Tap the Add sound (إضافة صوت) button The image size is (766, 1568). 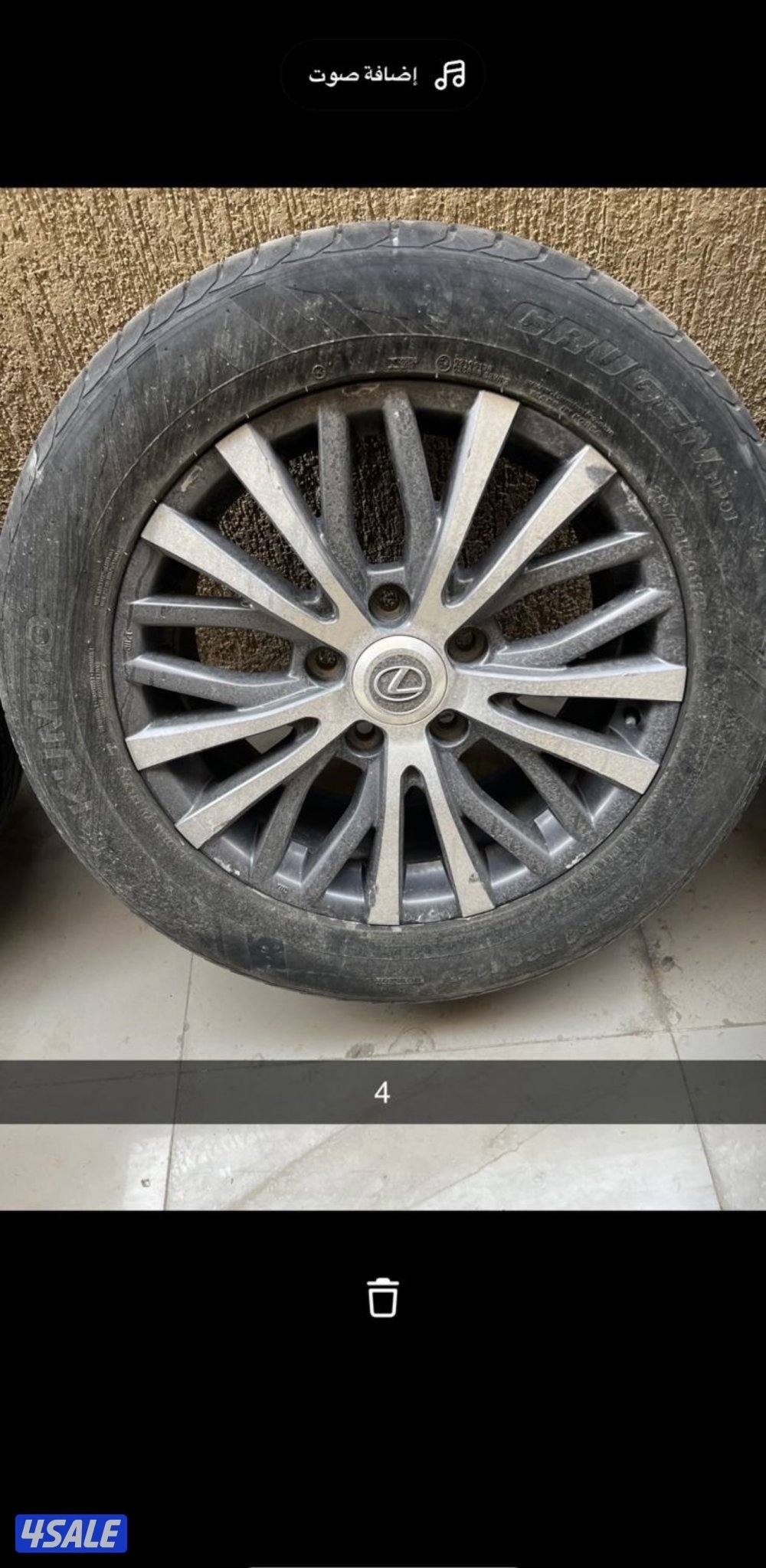point(383,75)
